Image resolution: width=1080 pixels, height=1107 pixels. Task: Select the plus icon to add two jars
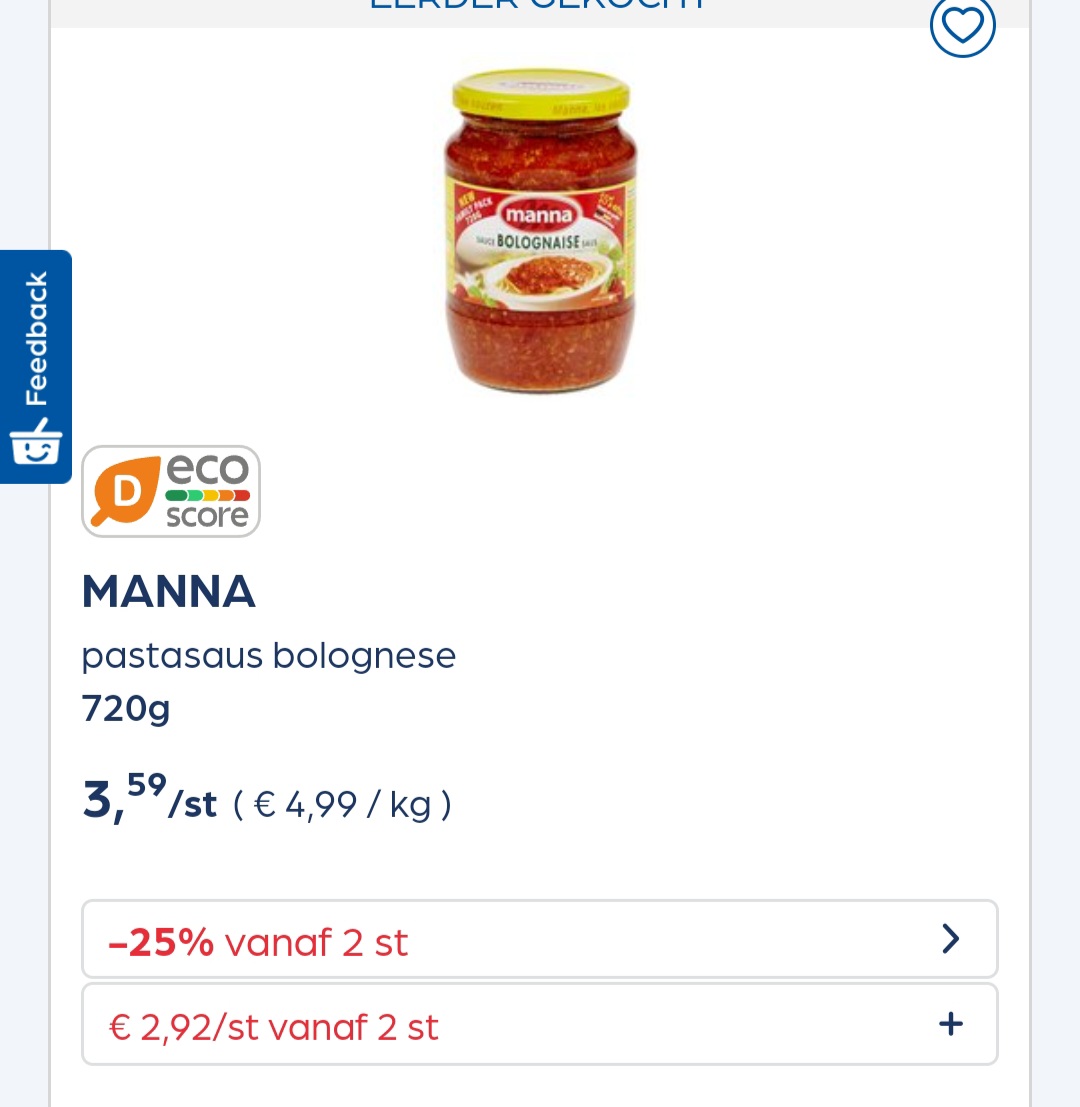click(950, 1023)
